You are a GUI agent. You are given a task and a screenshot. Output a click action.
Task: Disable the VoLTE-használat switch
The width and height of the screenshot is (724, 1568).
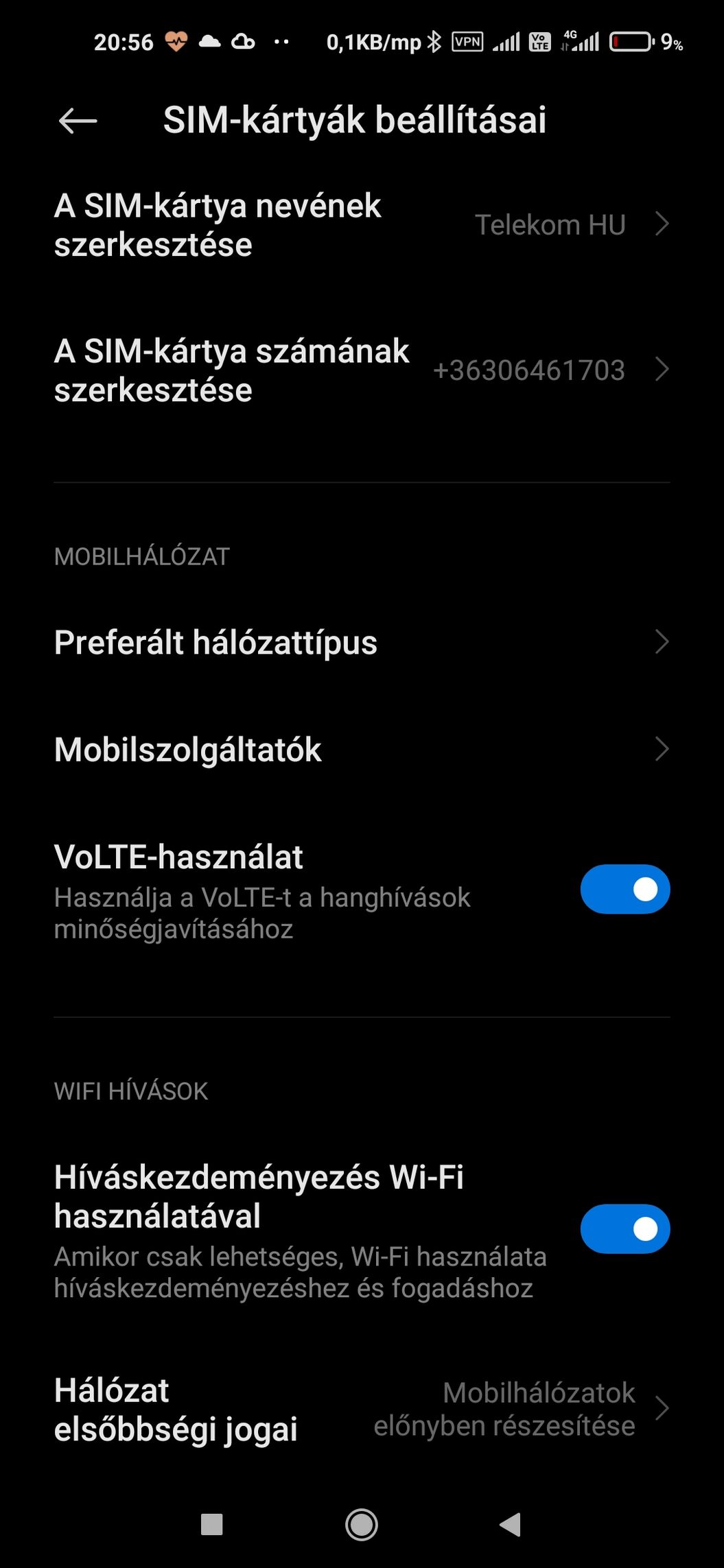point(624,890)
